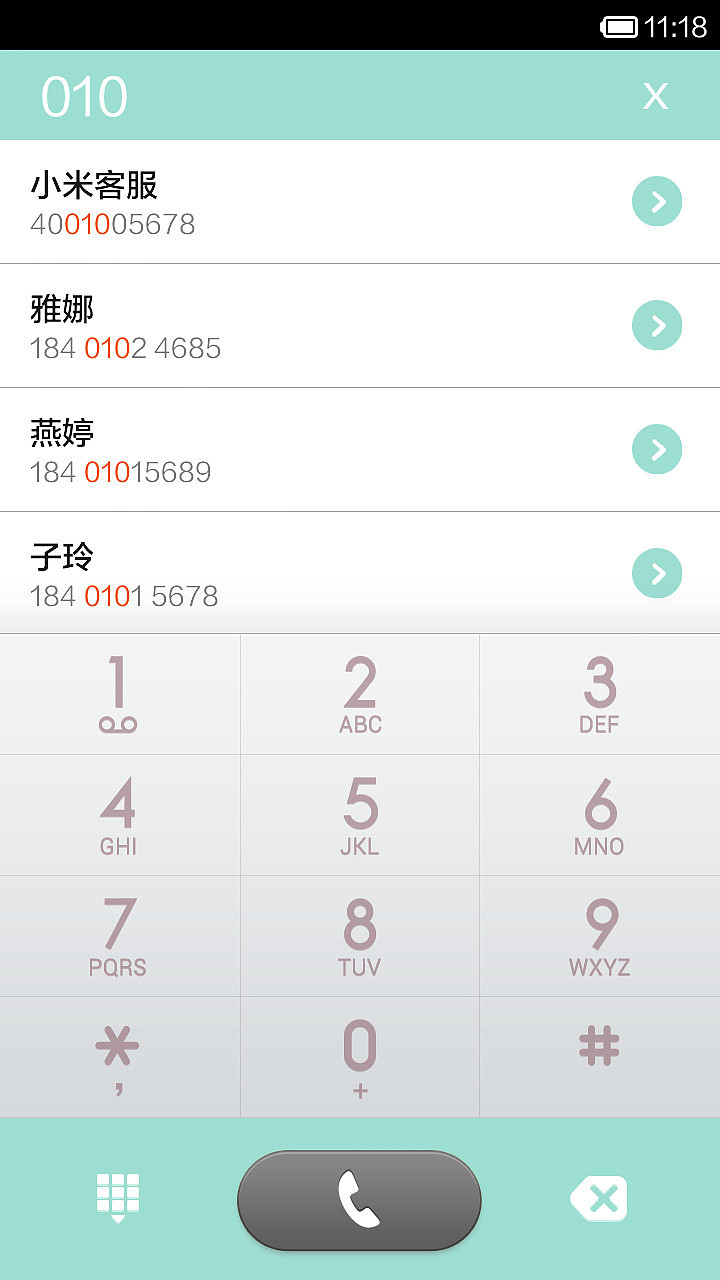The width and height of the screenshot is (720, 1280).
Task: Clear the dialed number with the X
Action: pyautogui.click(x=655, y=96)
